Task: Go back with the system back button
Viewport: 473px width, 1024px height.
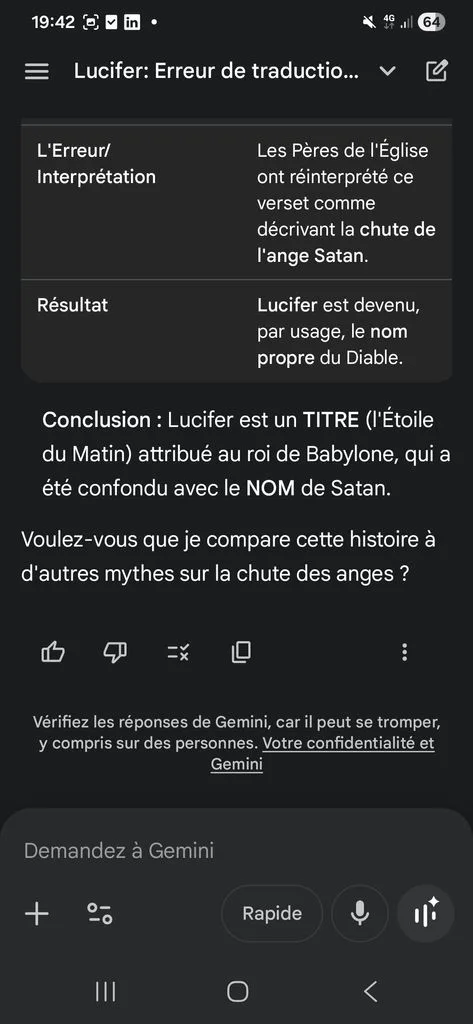Action: 370,991
